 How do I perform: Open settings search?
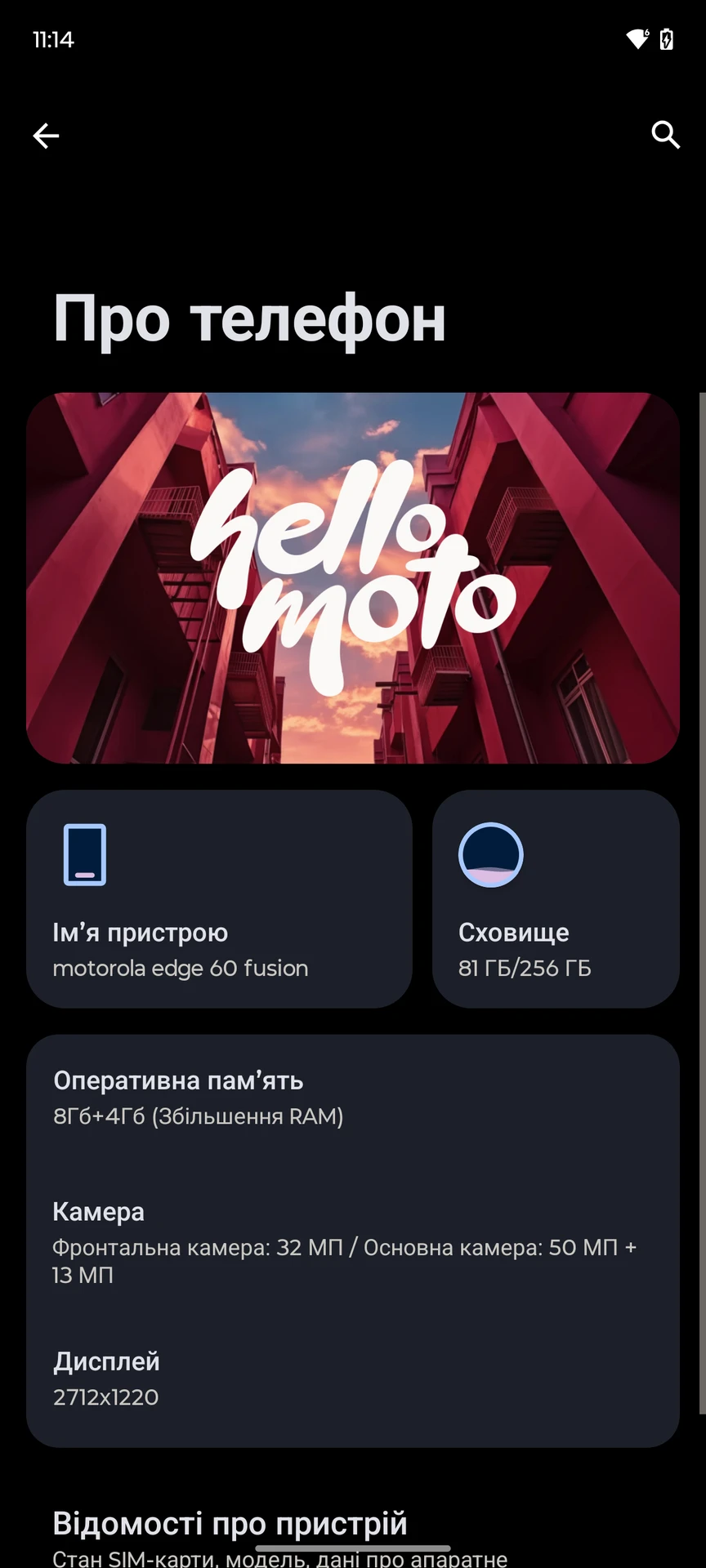[x=665, y=135]
